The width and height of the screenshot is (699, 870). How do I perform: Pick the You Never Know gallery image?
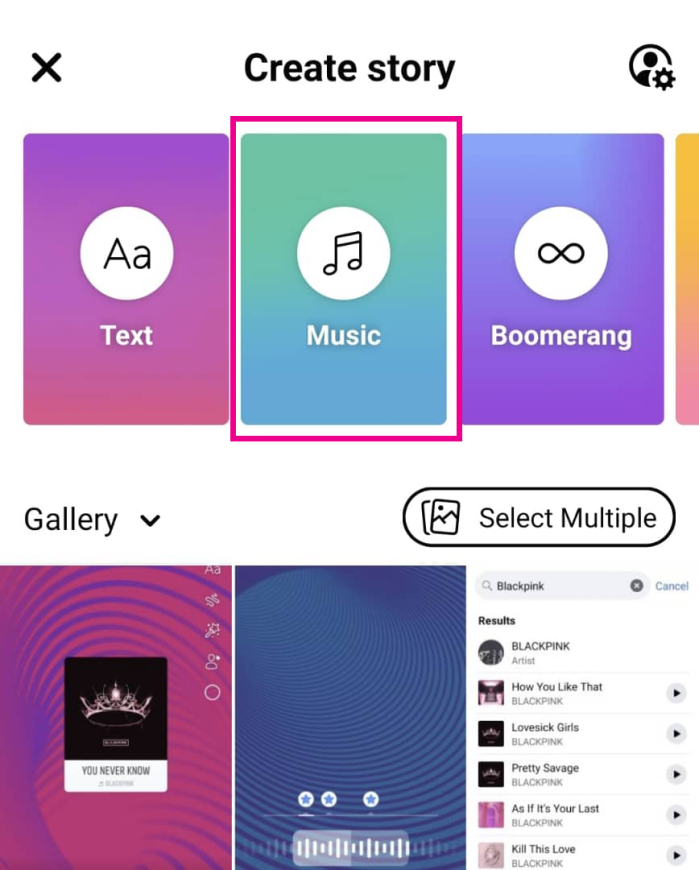pos(115,717)
